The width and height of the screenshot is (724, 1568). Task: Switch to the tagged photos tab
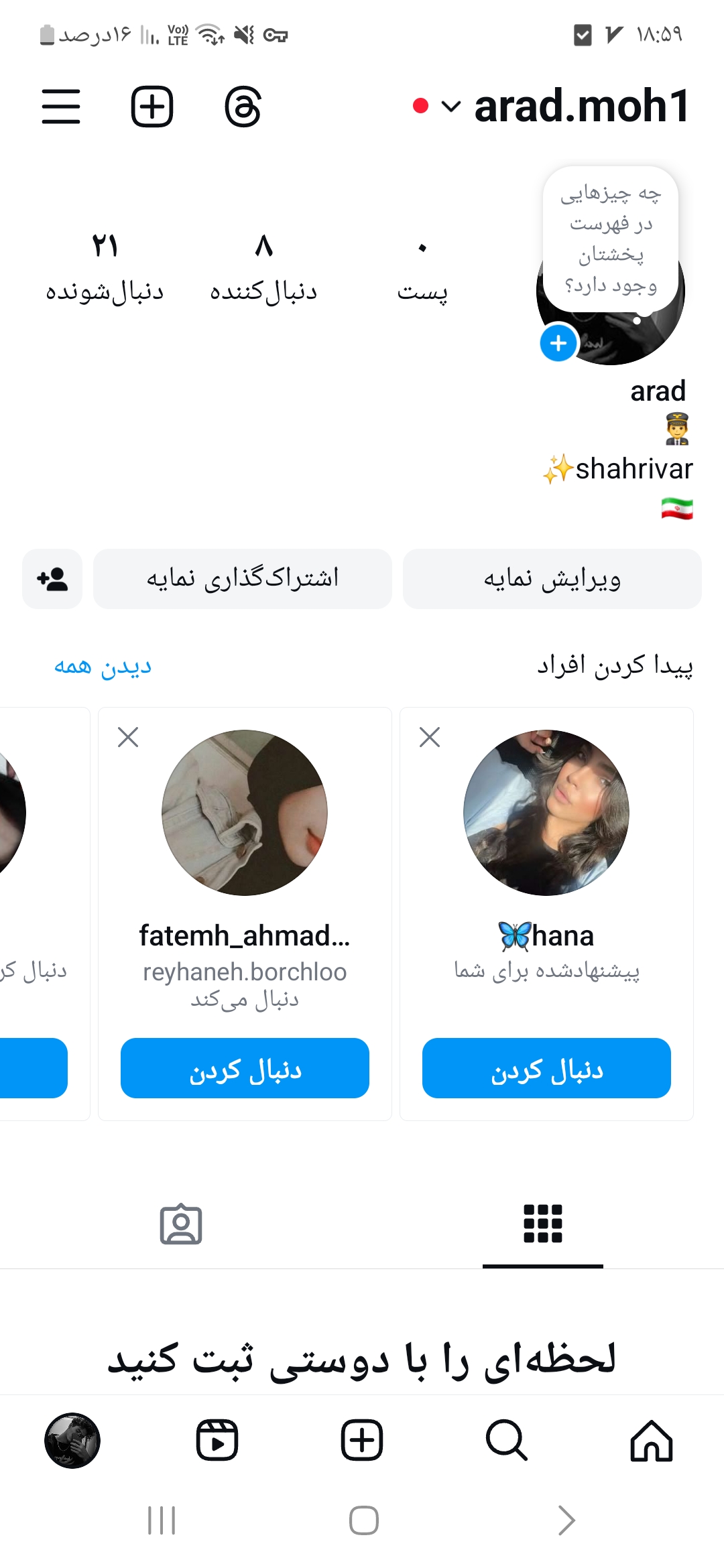click(181, 1225)
